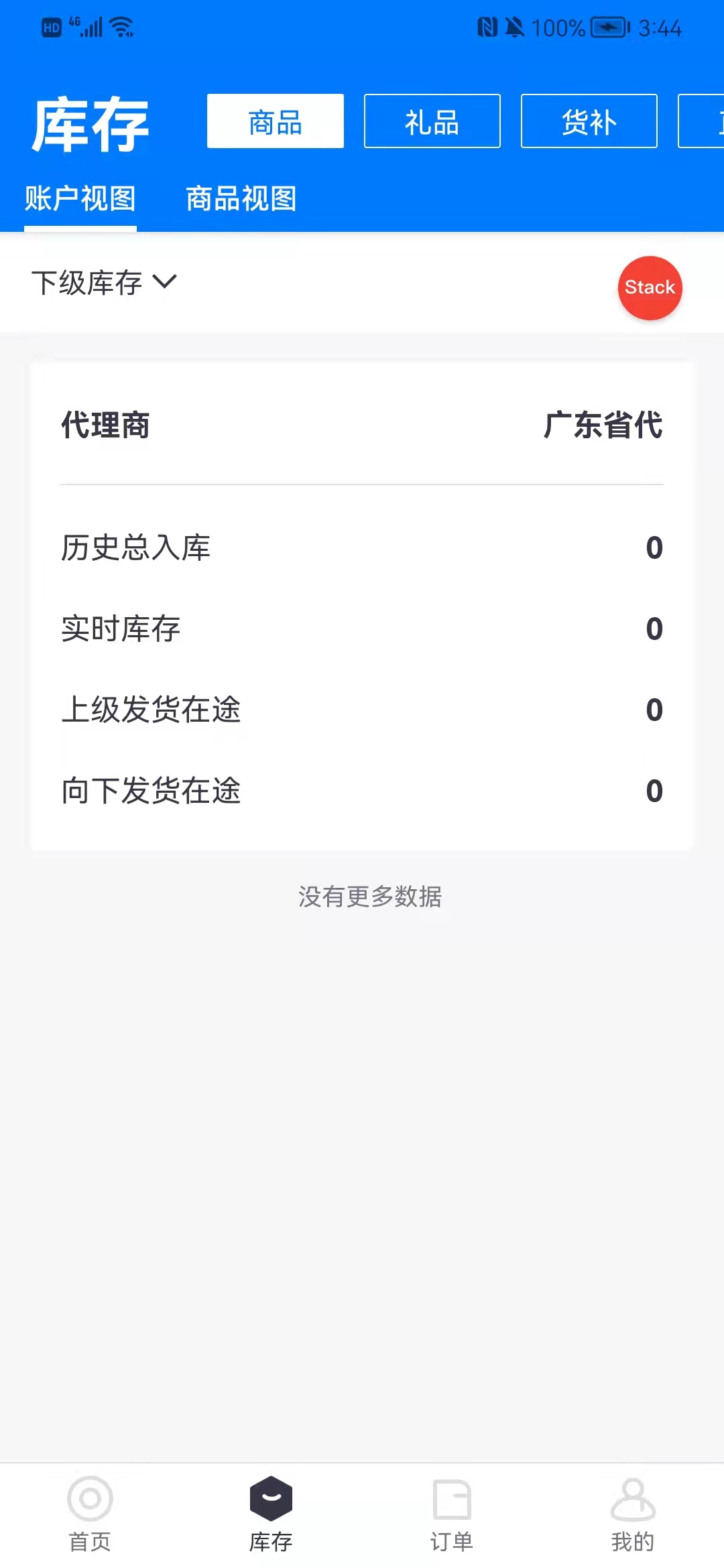Image resolution: width=724 pixels, height=1568 pixels.
Task: Open the Wi-Fi status bar icon
Action: (121, 27)
